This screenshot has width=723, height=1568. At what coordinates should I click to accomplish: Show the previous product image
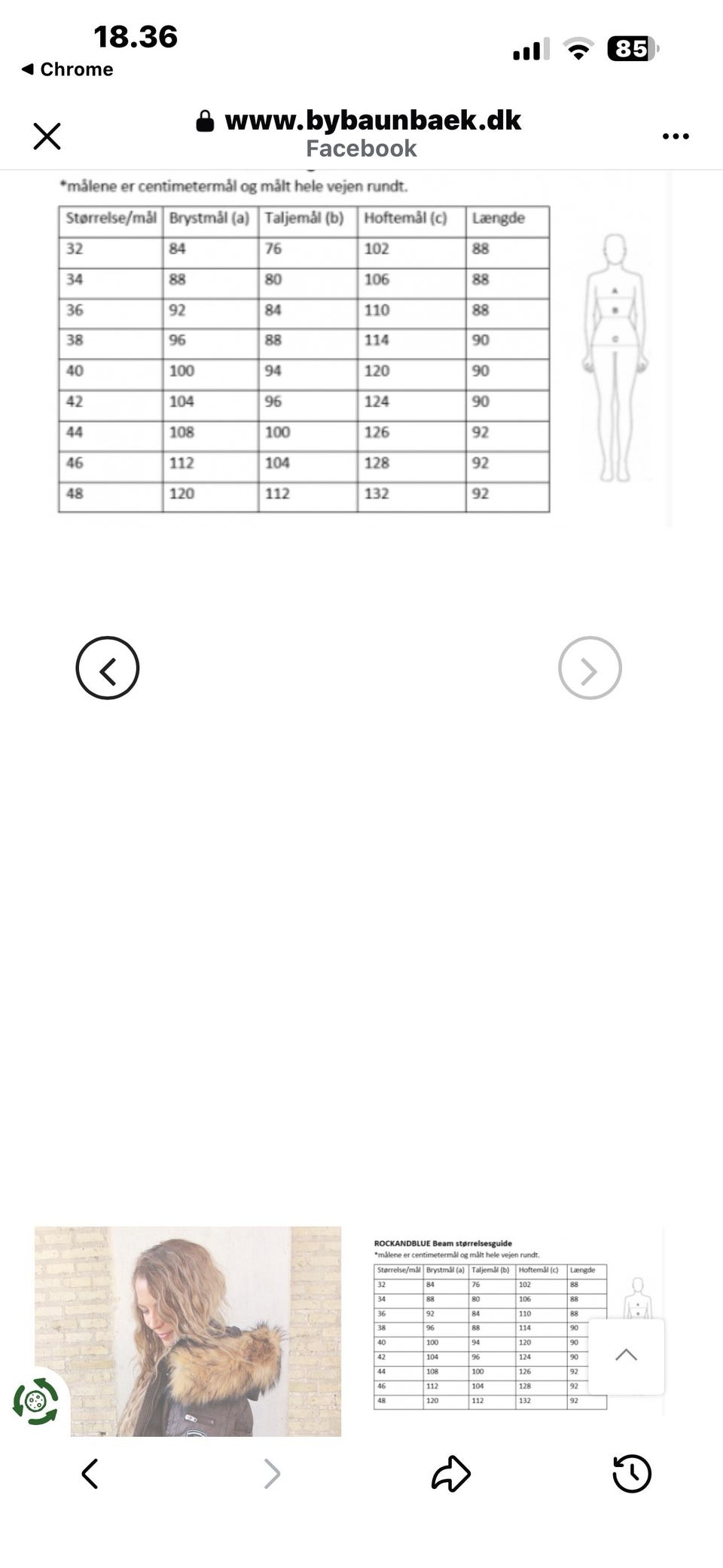point(108,668)
